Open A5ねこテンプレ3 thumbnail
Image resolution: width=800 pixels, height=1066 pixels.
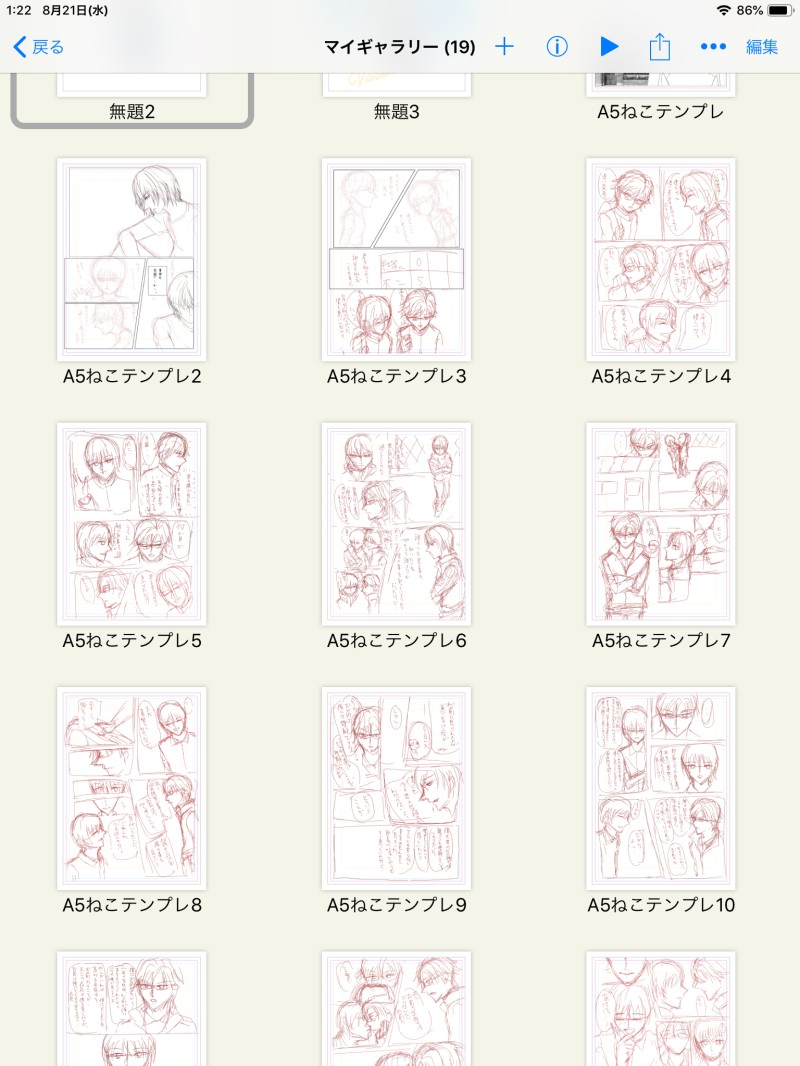click(x=396, y=259)
